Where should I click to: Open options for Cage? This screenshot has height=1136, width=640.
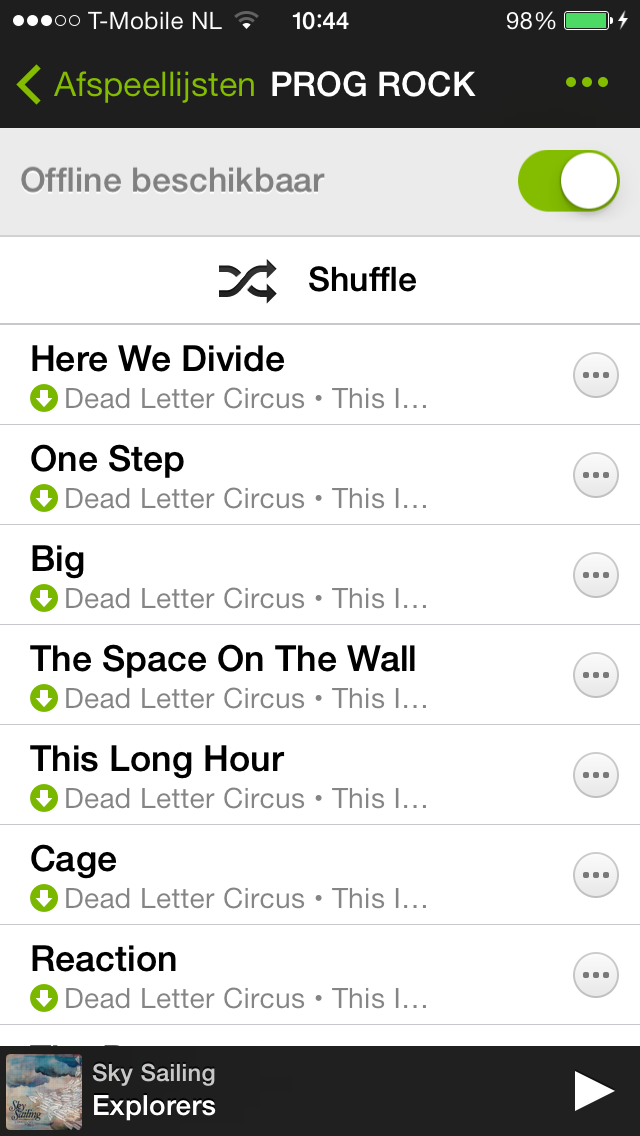(595, 875)
